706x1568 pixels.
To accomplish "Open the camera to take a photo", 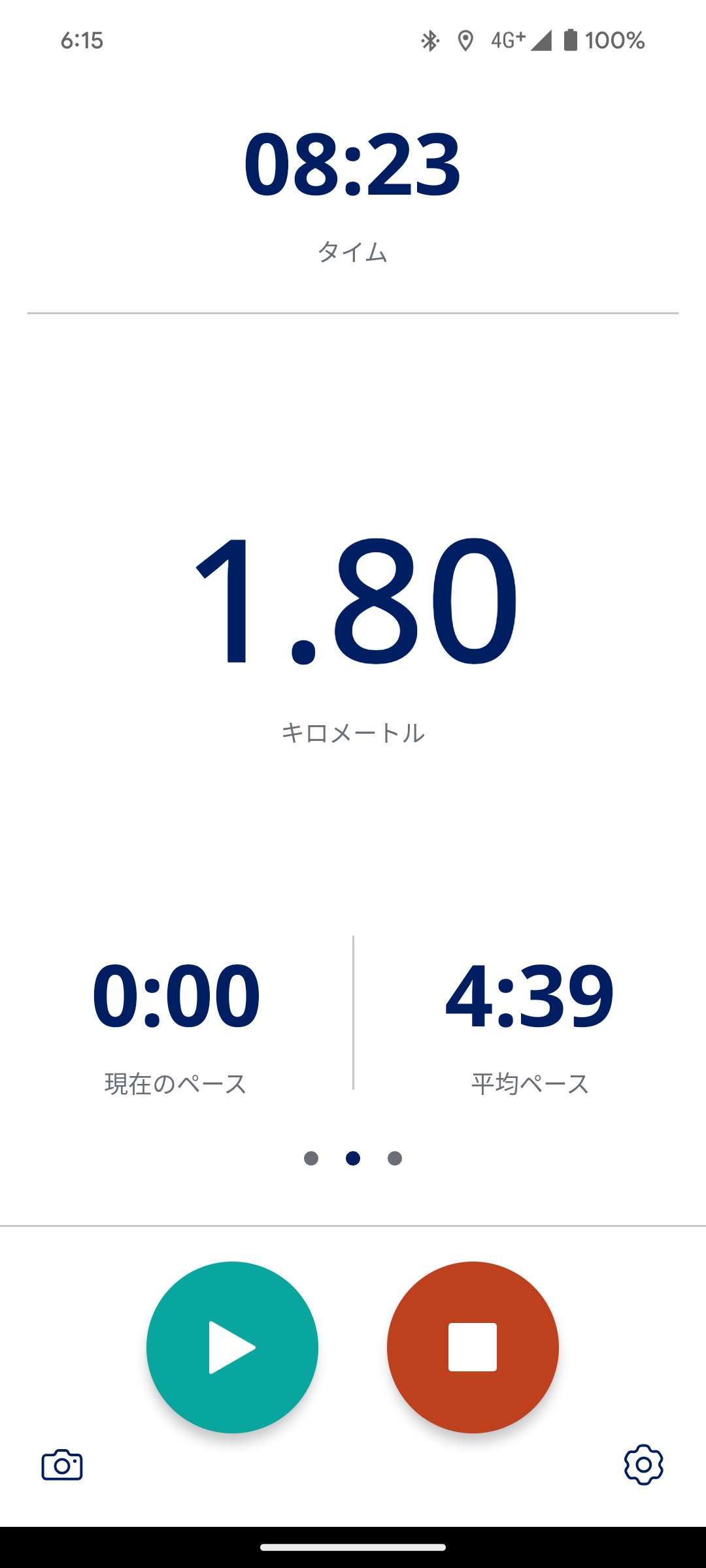I will 62,1465.
